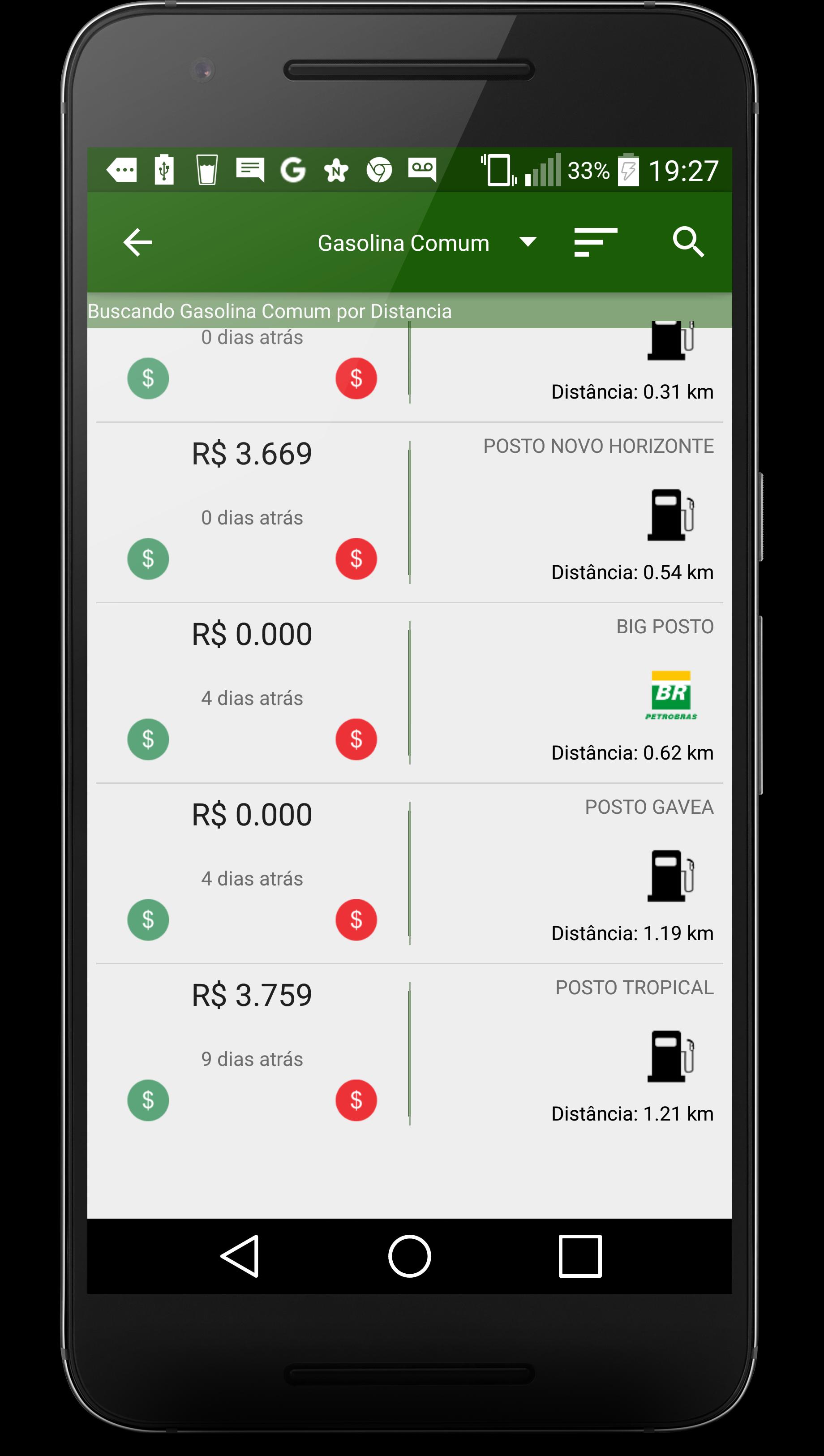Tap red dollar button for POSTO GAVEA
Screen dimensions: 824x1456
point(356,919)
